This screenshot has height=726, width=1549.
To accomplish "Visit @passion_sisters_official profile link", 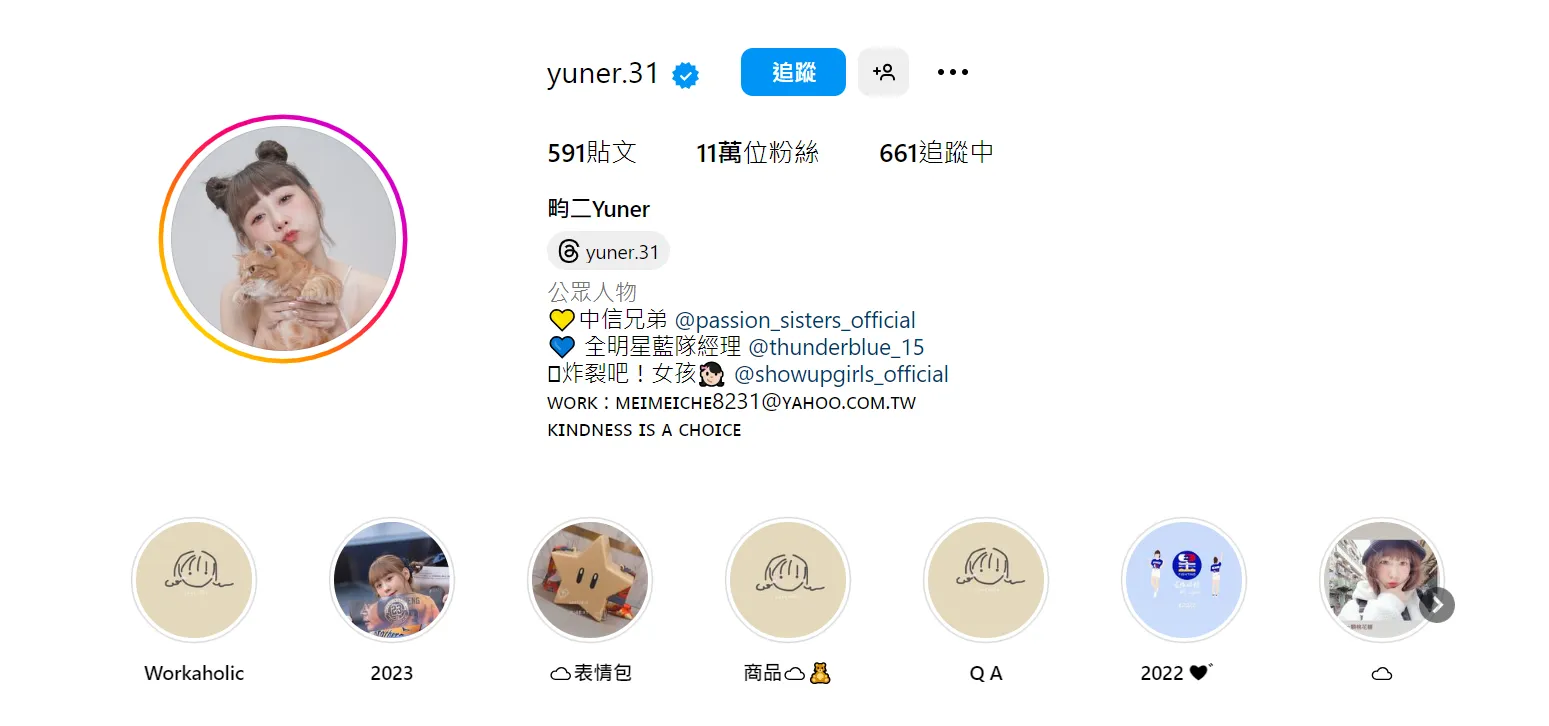I will [795, 320].
